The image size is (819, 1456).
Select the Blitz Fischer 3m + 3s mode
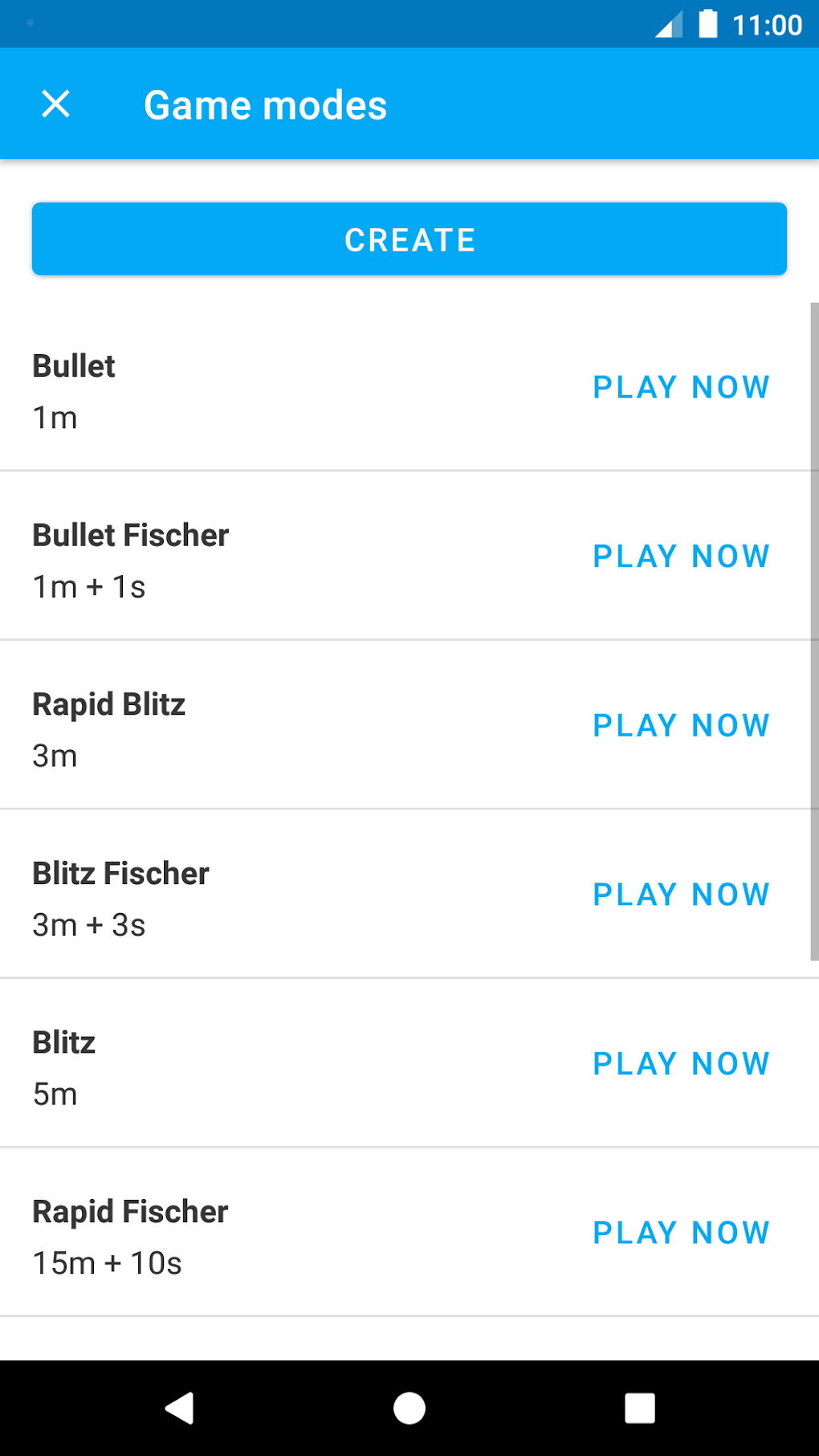pyautogui.click(x=241, y=898)
